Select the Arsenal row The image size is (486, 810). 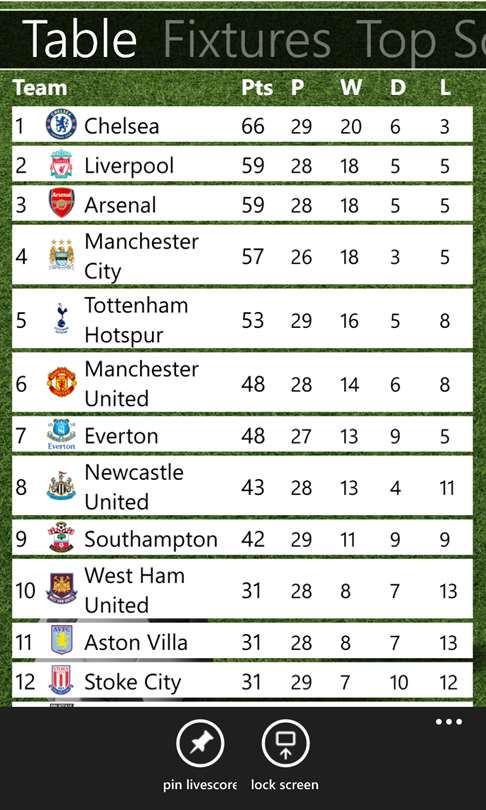coord(242,204)
